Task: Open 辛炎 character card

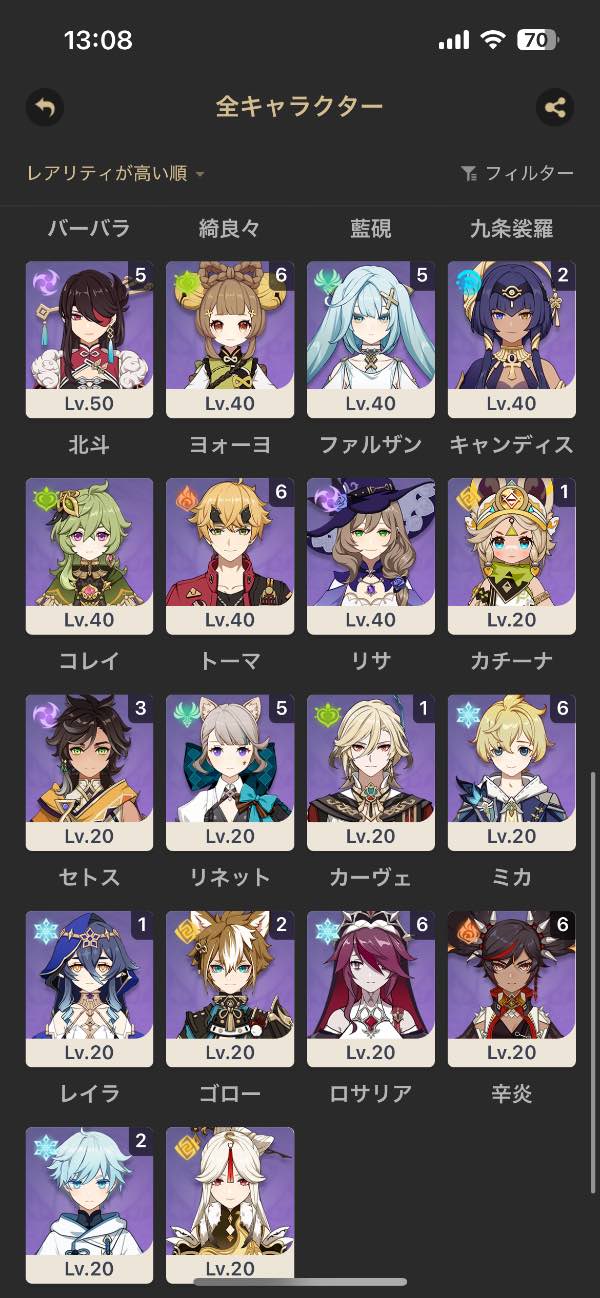Action: 512,988
